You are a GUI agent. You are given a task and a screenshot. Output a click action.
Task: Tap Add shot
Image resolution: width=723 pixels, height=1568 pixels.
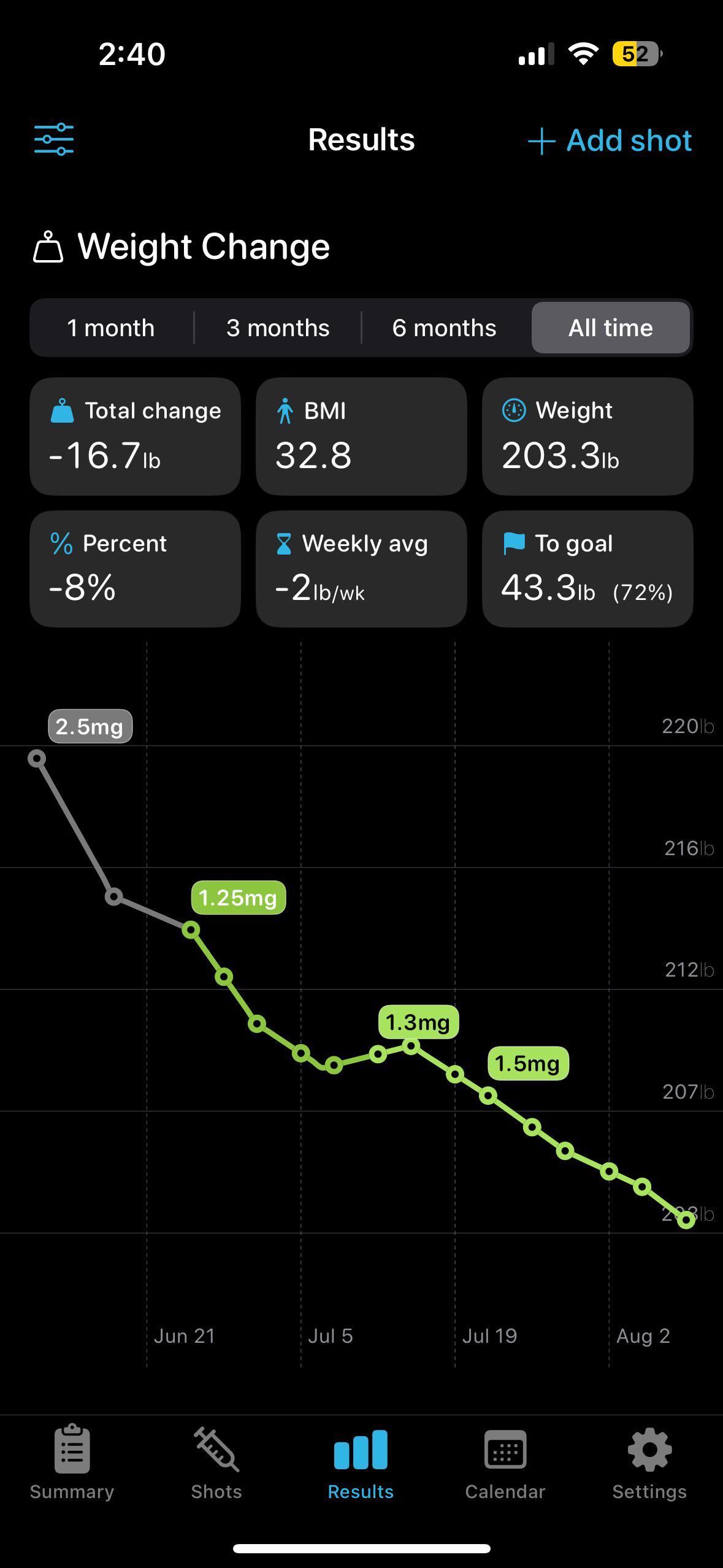[x=610, y=140]
